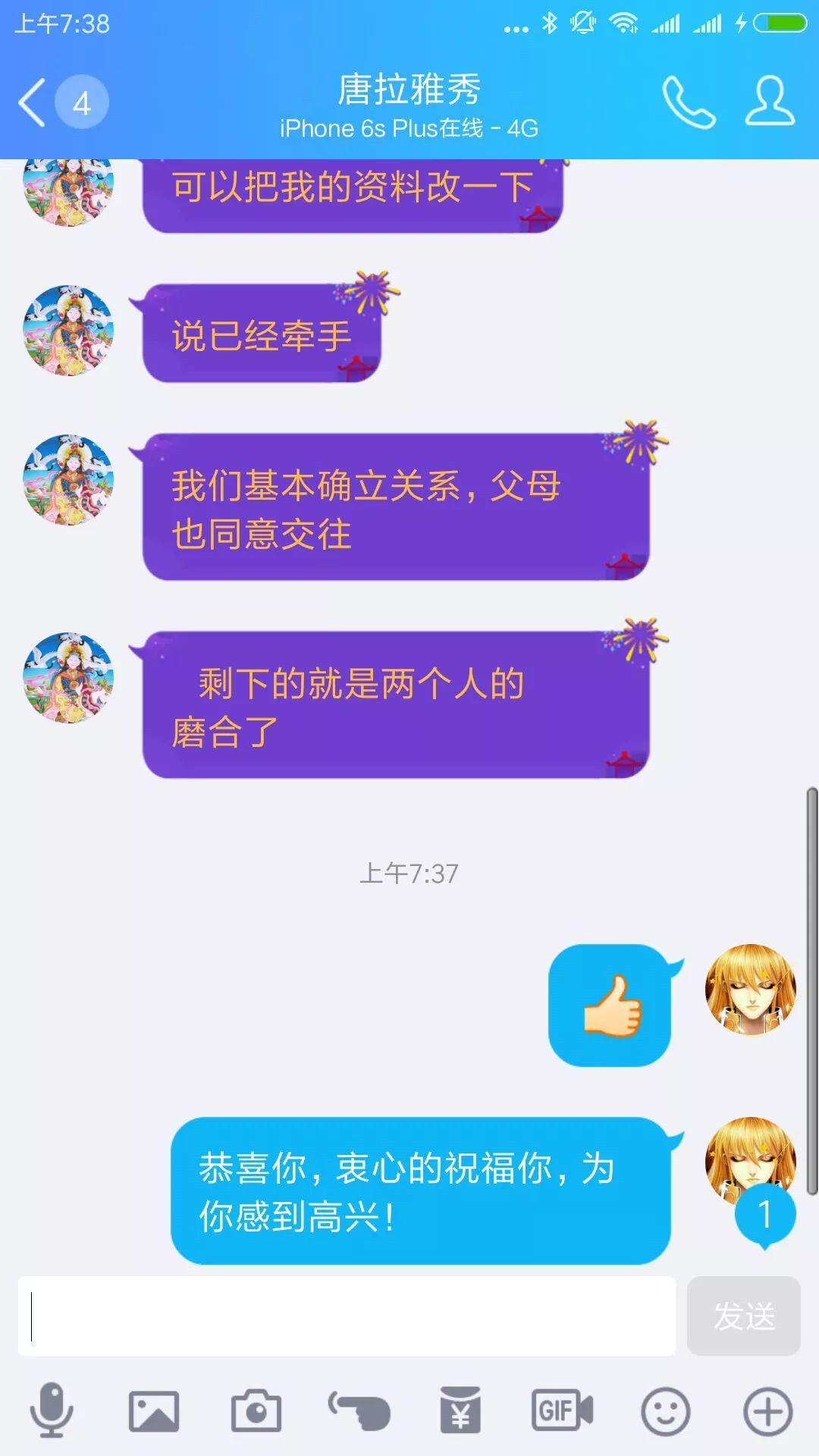The image size is (819, 1456).
Task: Tap the message input field
Action: 347,1316
